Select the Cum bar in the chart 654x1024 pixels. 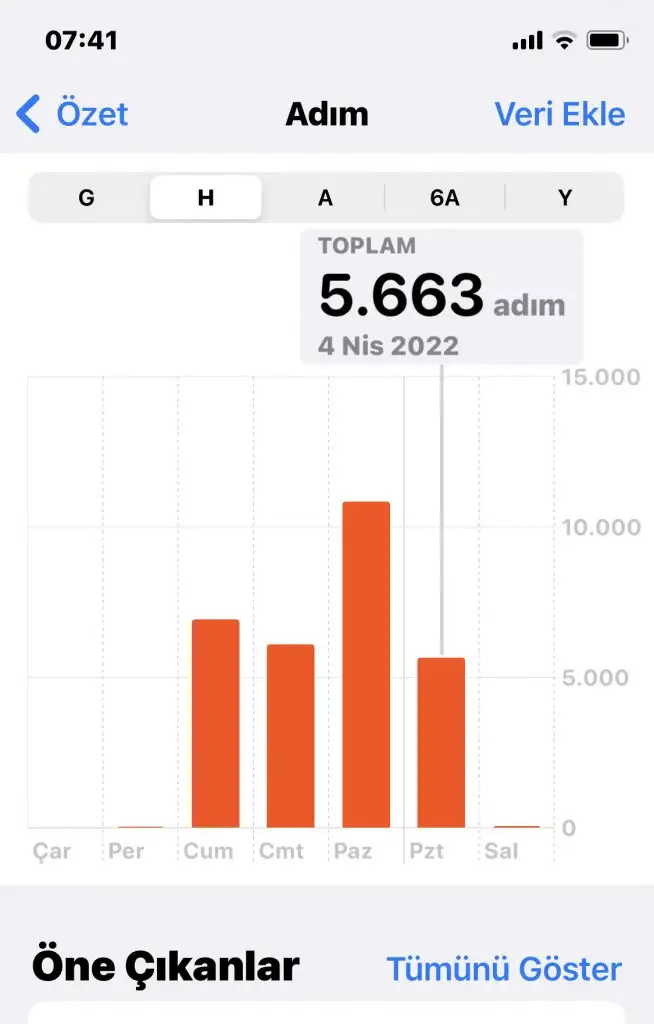215,723
